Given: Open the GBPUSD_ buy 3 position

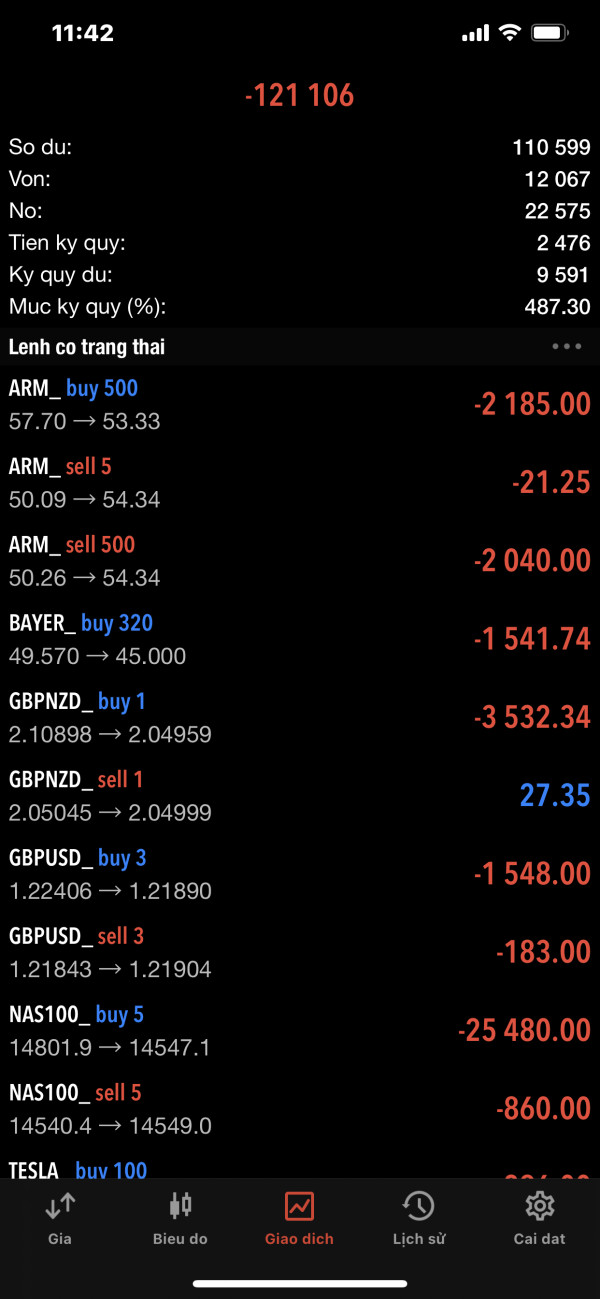Looking at the screenshot, I should click(300, 874).
